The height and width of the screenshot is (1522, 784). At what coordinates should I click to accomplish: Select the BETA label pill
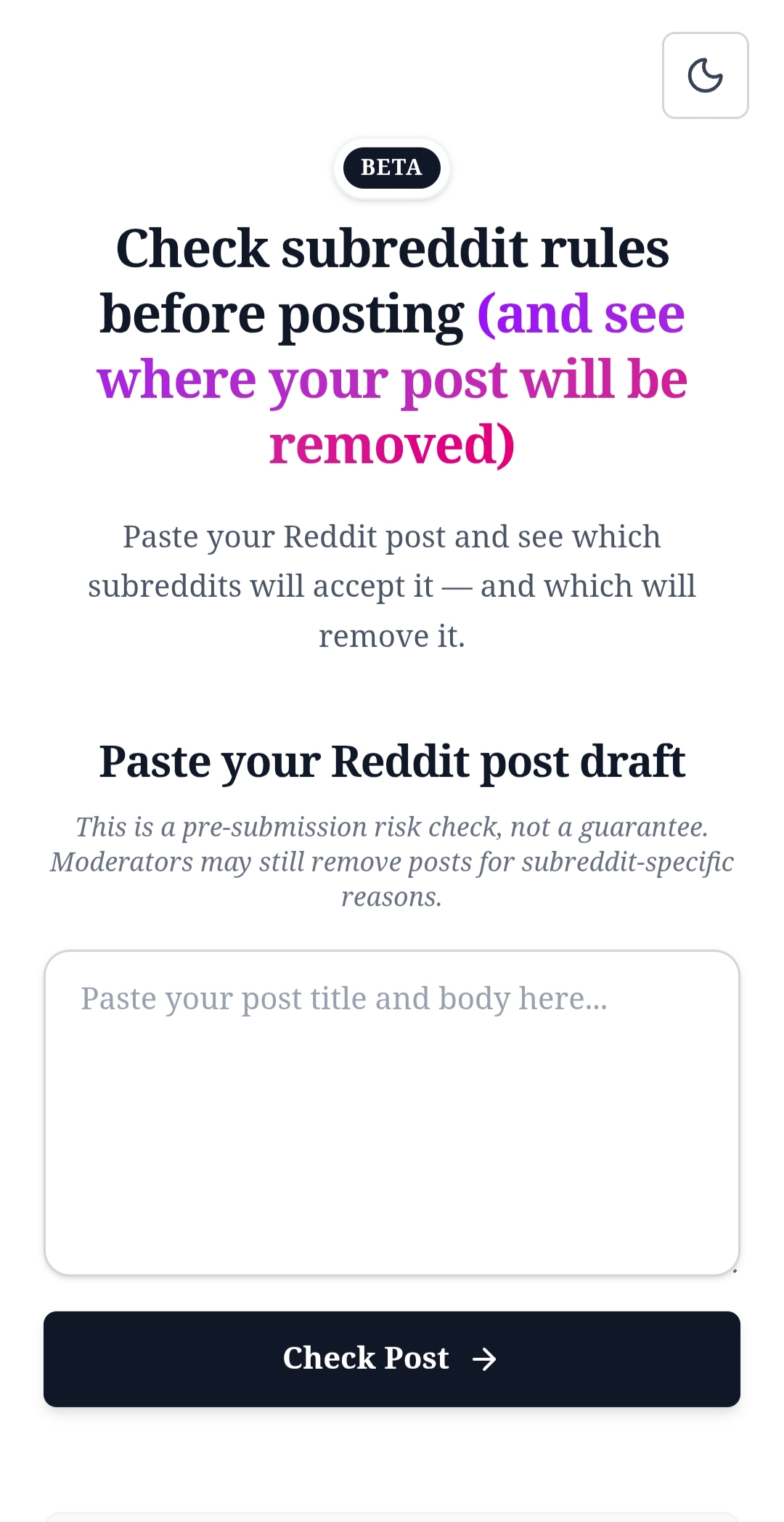coord(391,167)
